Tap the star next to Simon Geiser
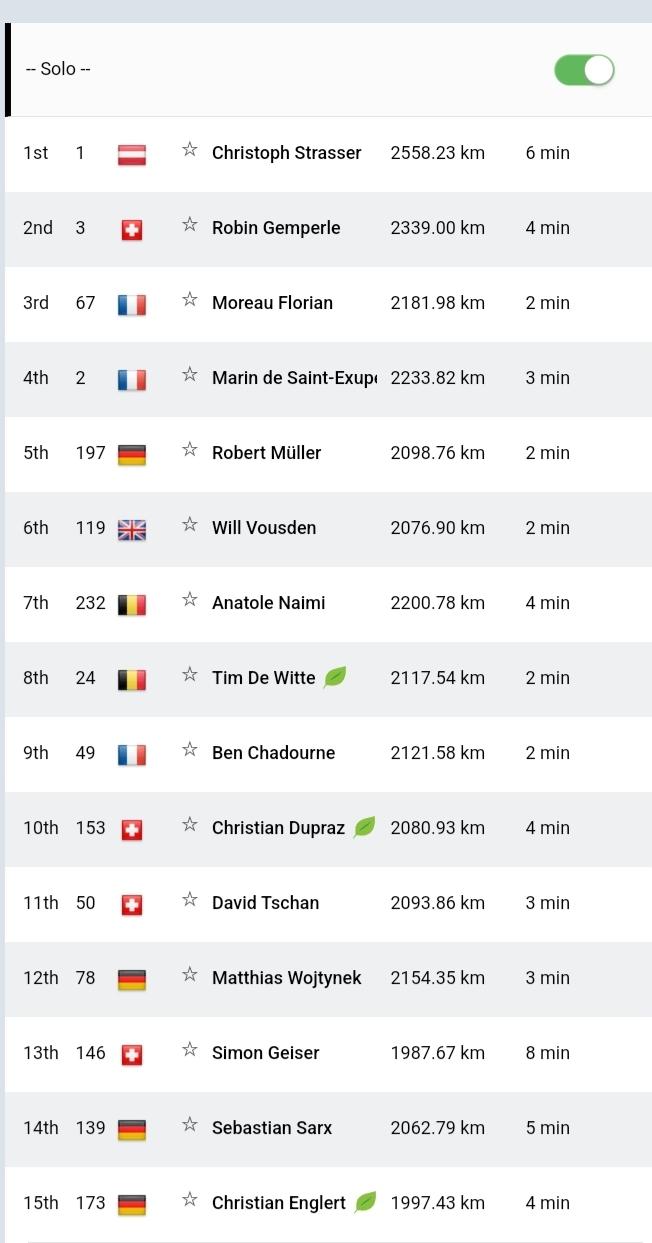The width and height of the screenshot is (652, 1243). (190, 1050)
